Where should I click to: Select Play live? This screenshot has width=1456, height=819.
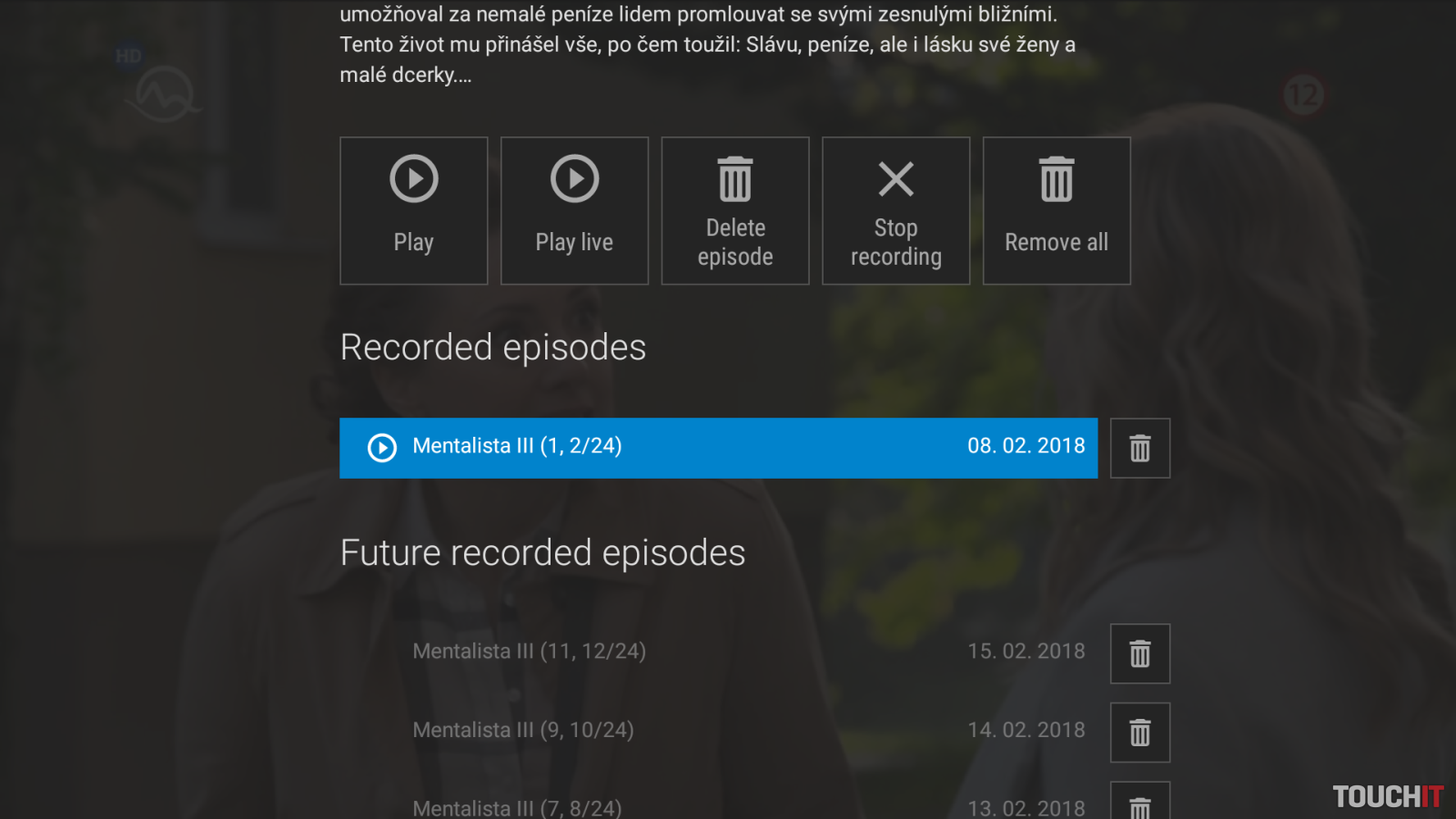[574, 210]
